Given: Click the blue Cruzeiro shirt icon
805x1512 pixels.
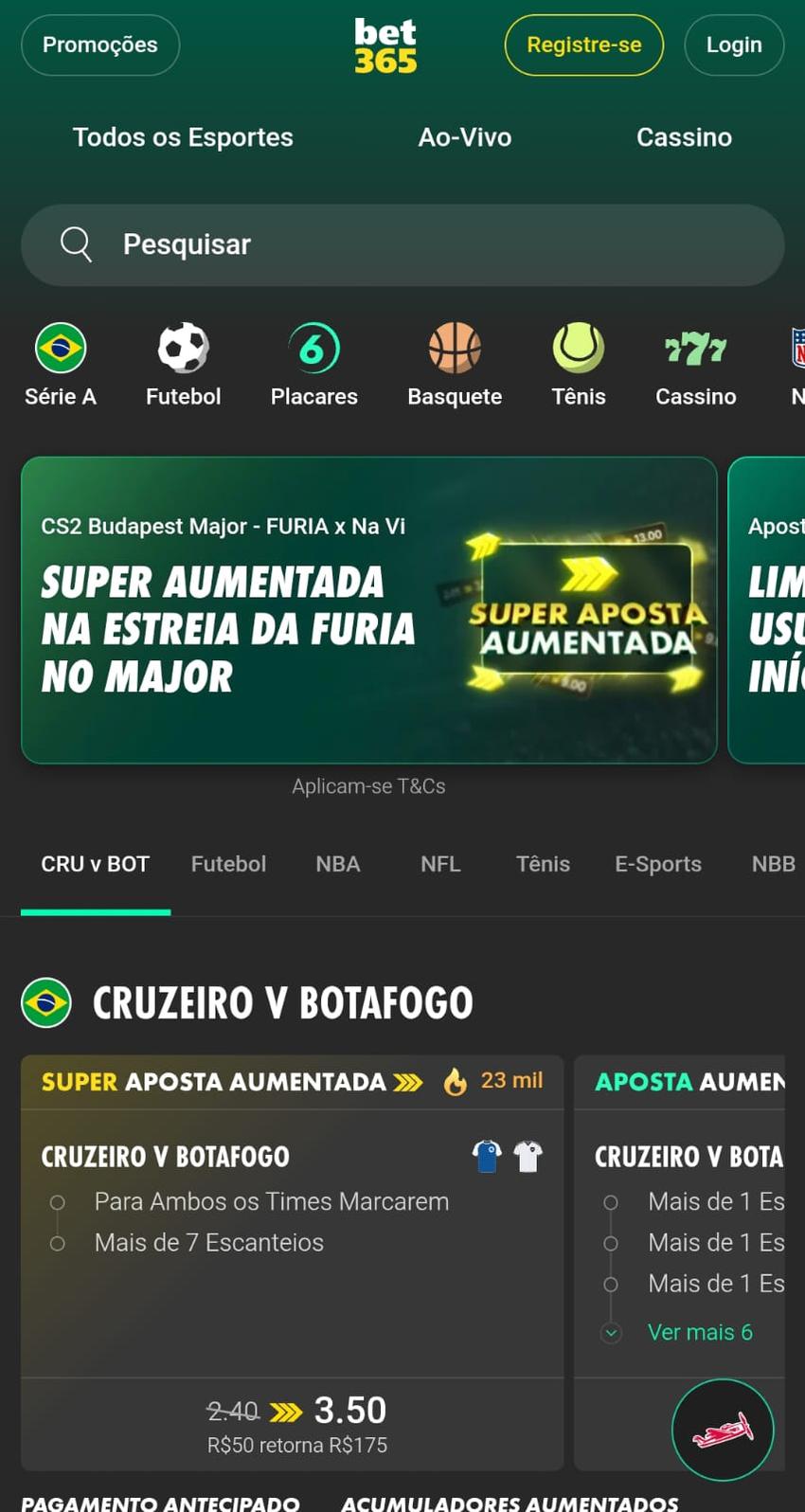Looking at the screenshot, I should click(487, 1155).
